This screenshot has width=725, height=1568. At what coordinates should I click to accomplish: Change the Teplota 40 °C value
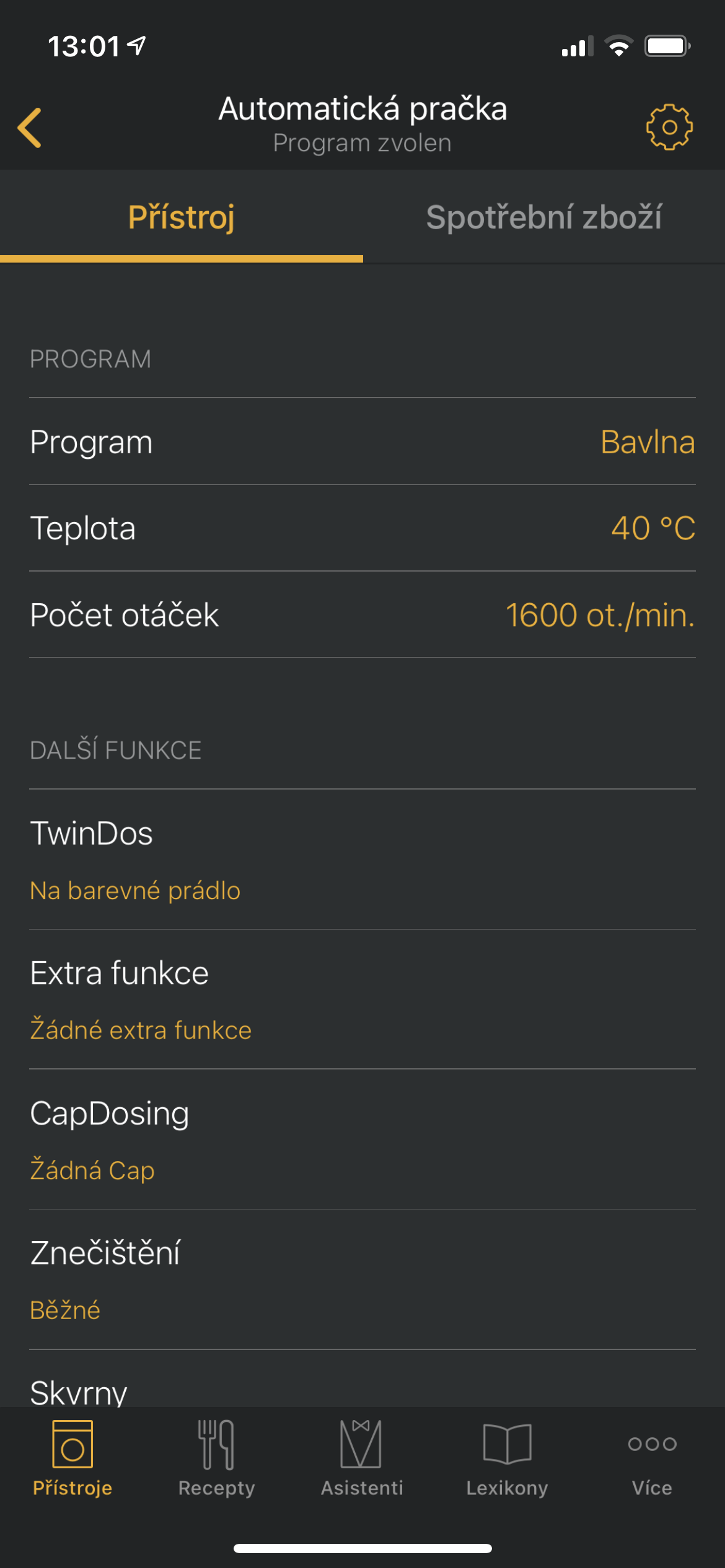pyautogui.click(x=362, y=528)
